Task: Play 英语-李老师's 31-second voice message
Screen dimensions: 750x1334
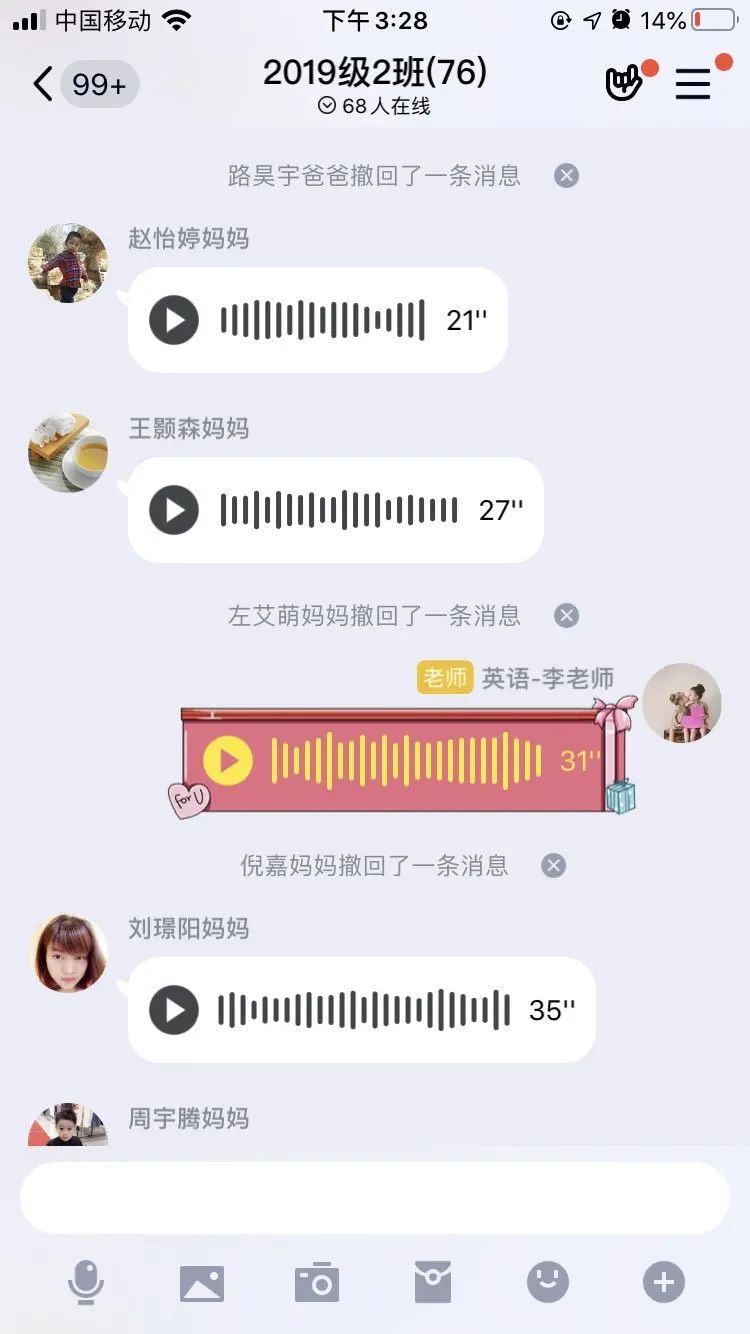Action: tap(228, 761)
